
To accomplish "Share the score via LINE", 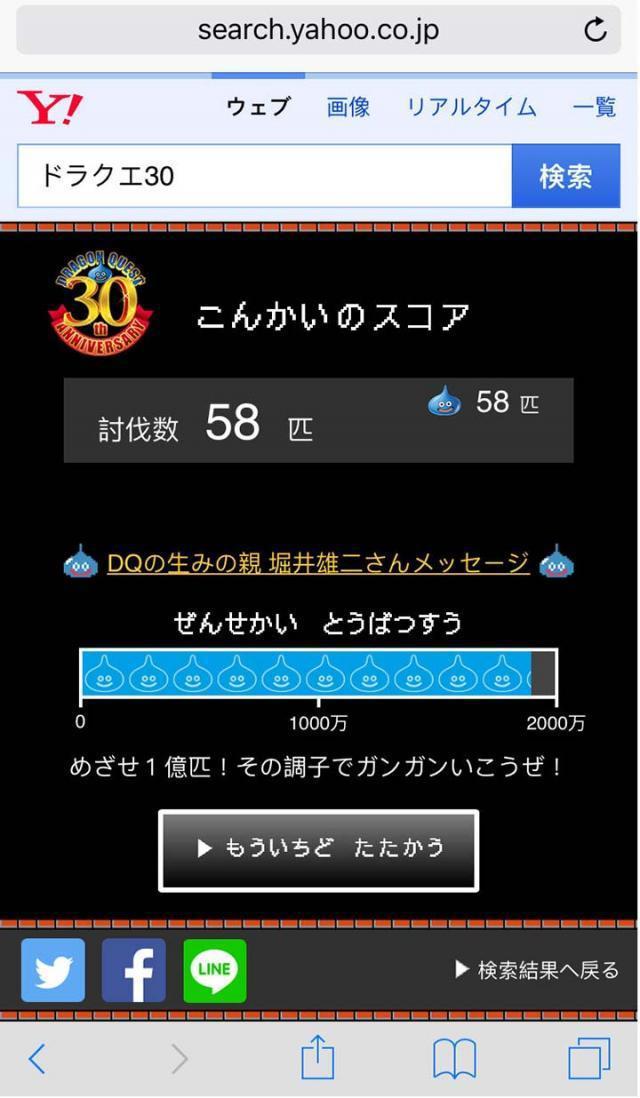I will point(215,970).
